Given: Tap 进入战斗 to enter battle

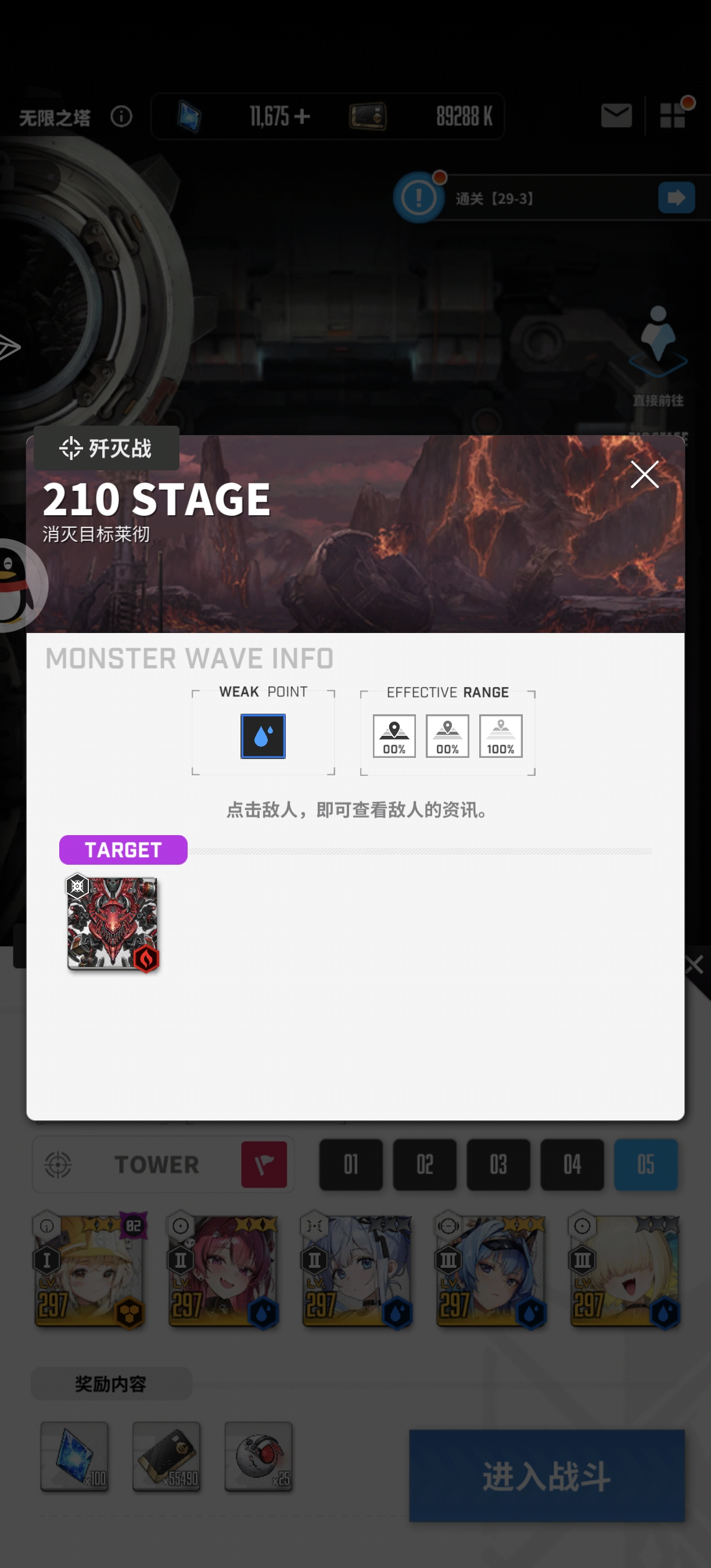Looking at the screenshot, I should pos(546,1476).
